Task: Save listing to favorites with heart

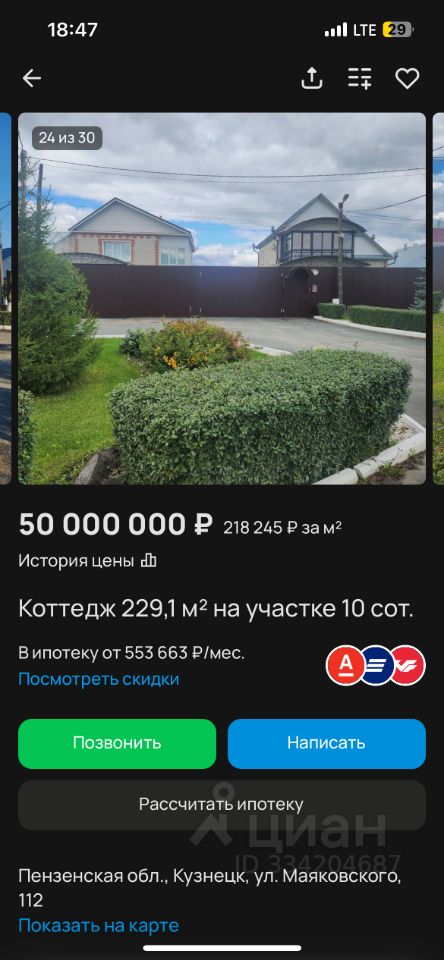Action: pyautogui.click(x=407, y=78)
